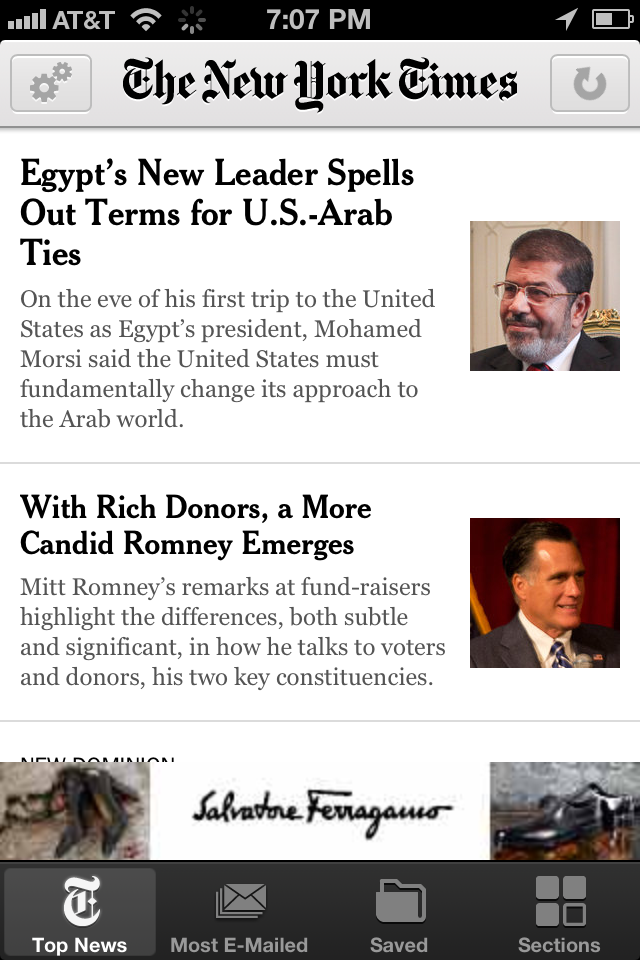Go to the Most E-Mailed tab
Screen dimensions: 640x960
pos(239,912)
